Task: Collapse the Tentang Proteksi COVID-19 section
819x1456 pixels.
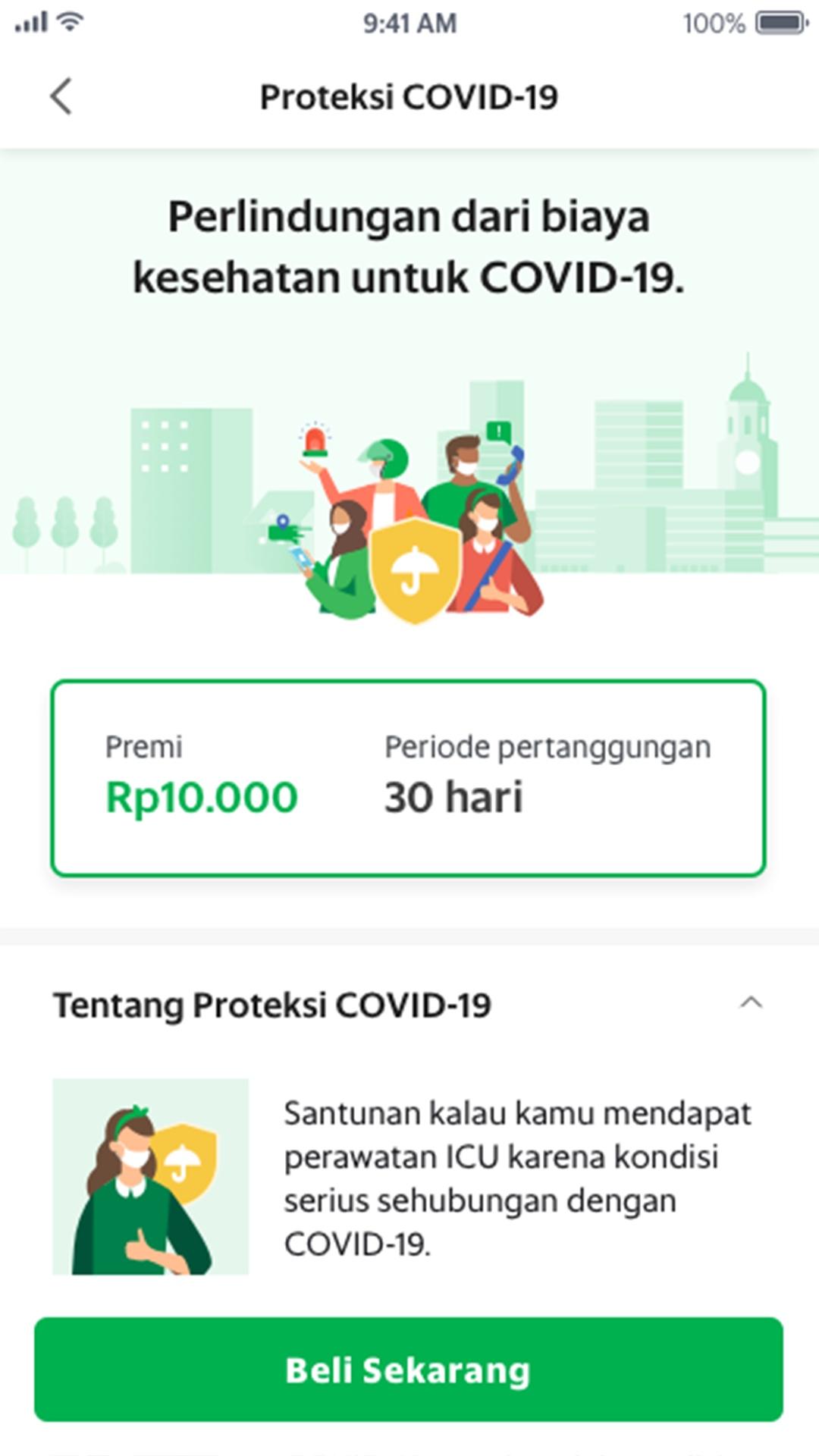Action: (x=750, y=1003)
